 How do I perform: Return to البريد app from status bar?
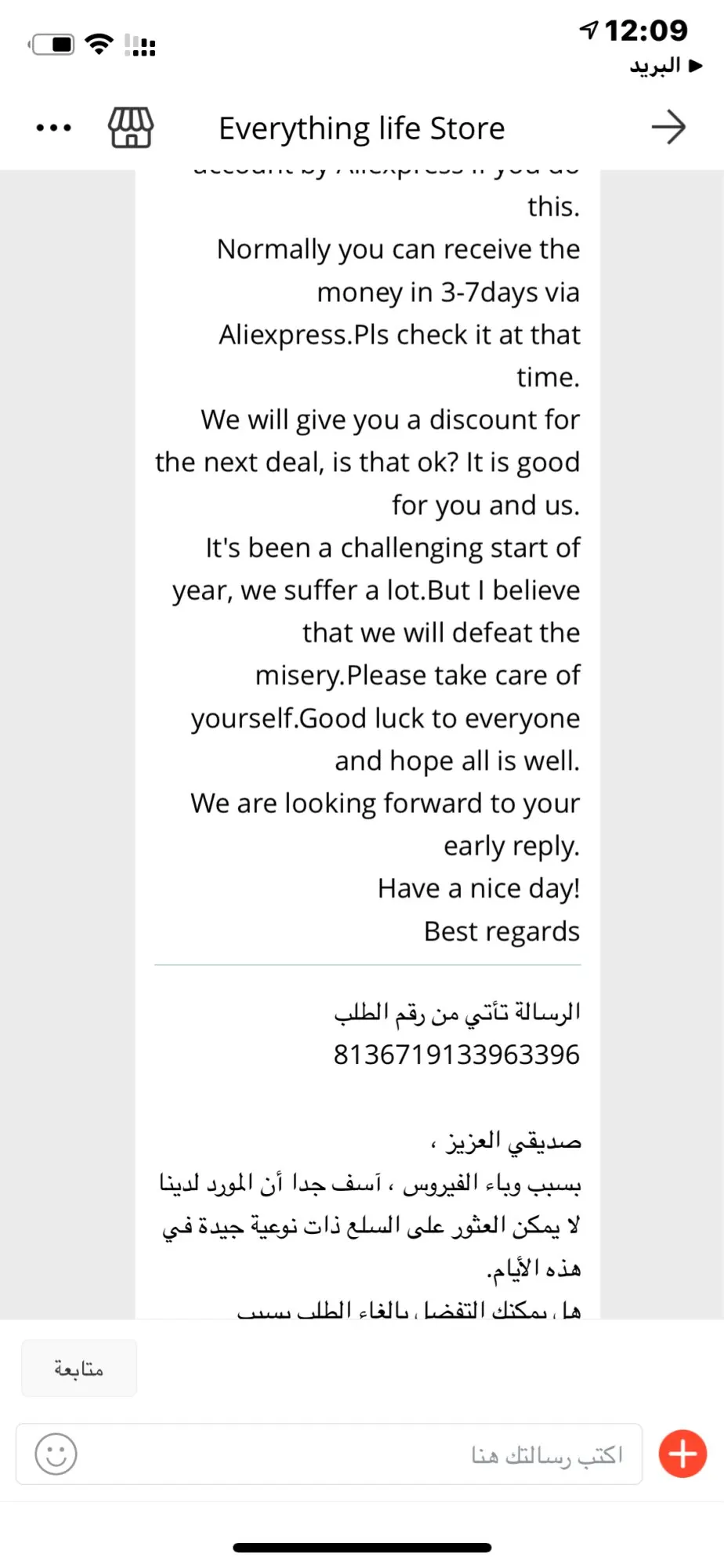point(665,66)
